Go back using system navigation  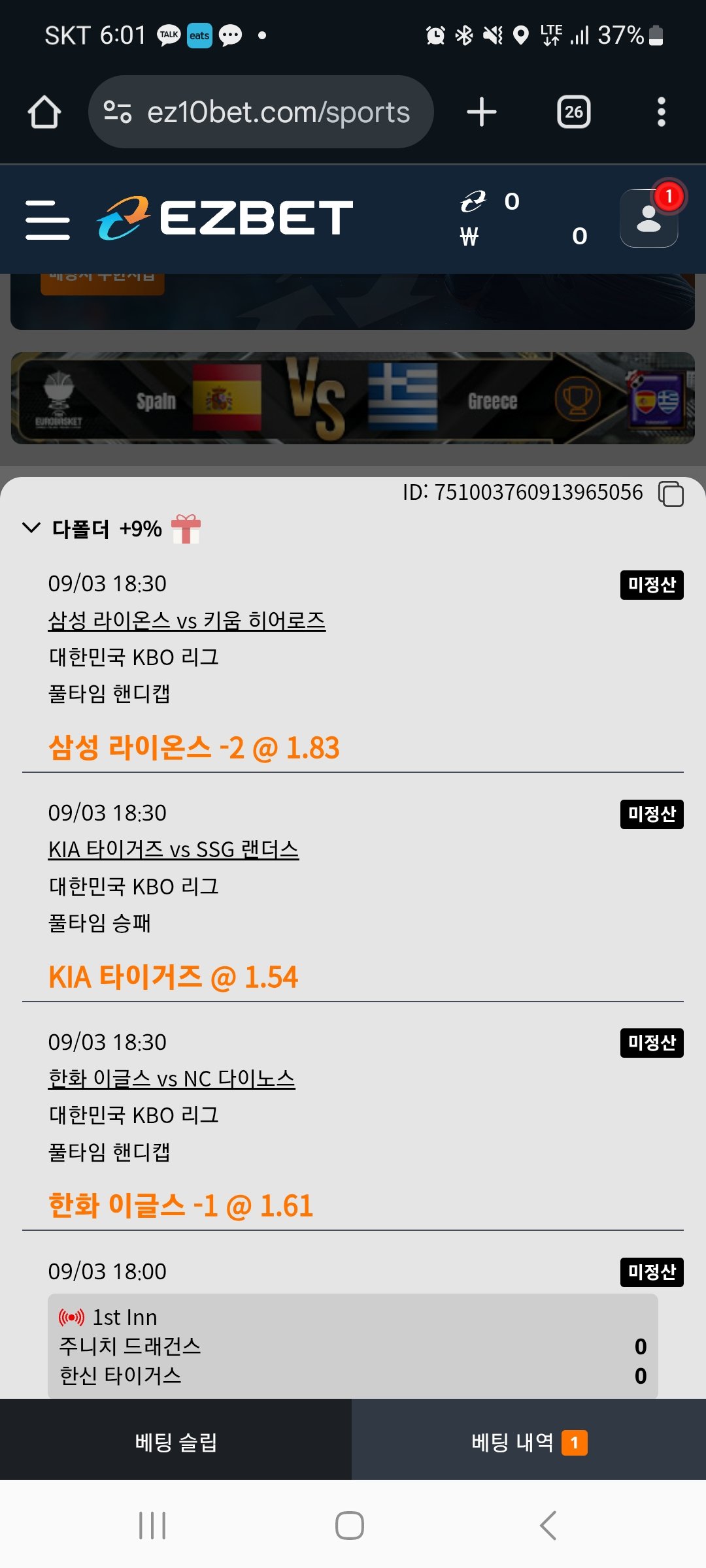548,1526
